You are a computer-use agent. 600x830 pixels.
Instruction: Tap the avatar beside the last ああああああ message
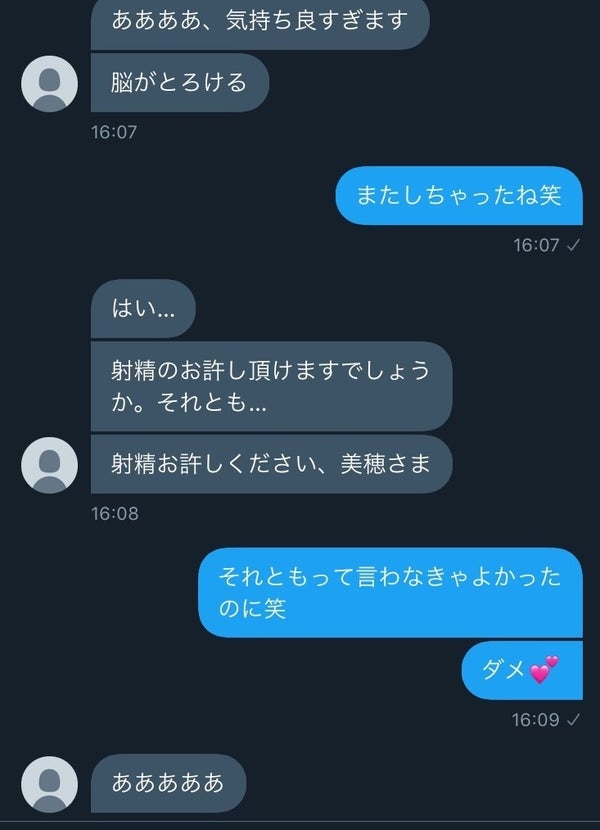[x=49, y=783]
